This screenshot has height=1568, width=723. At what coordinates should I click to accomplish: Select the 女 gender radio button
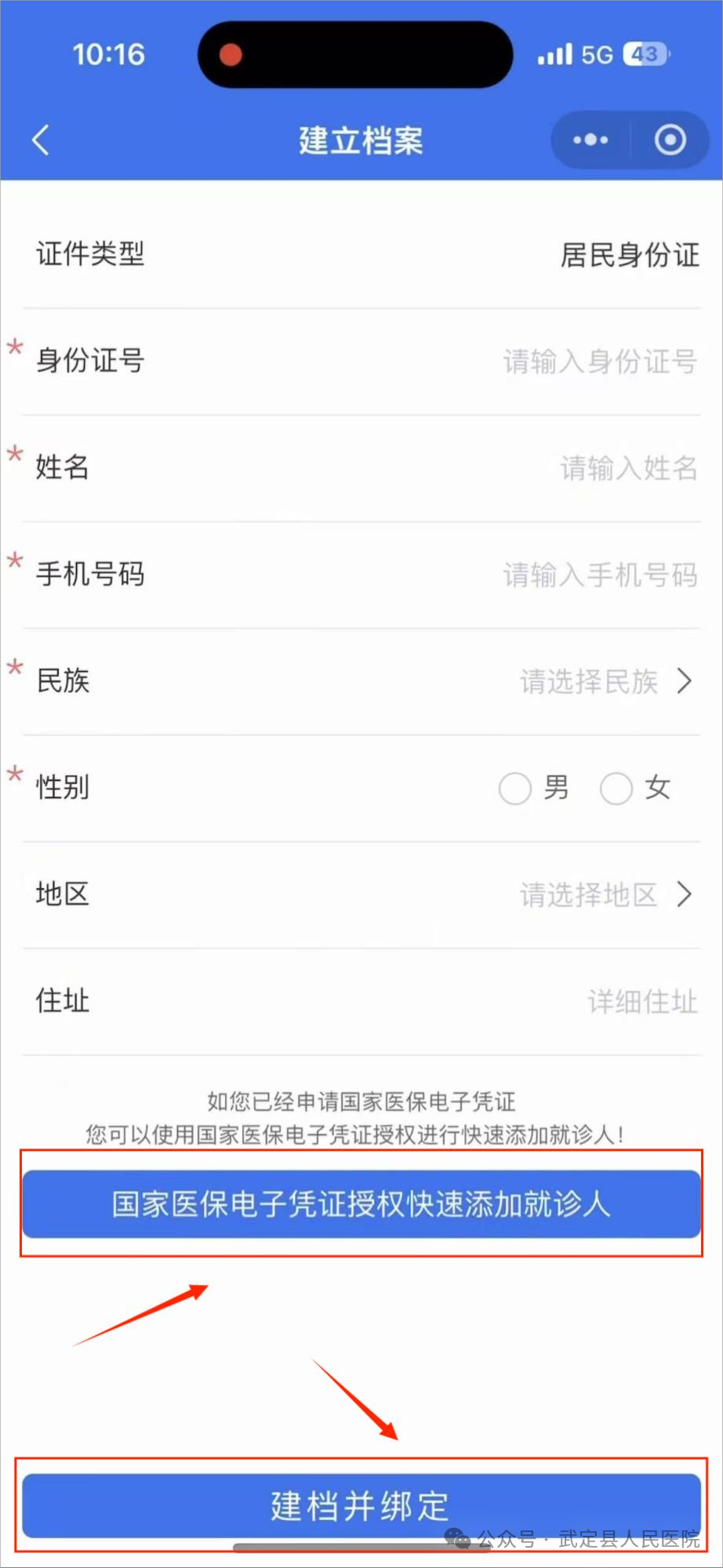pos(616,789)
